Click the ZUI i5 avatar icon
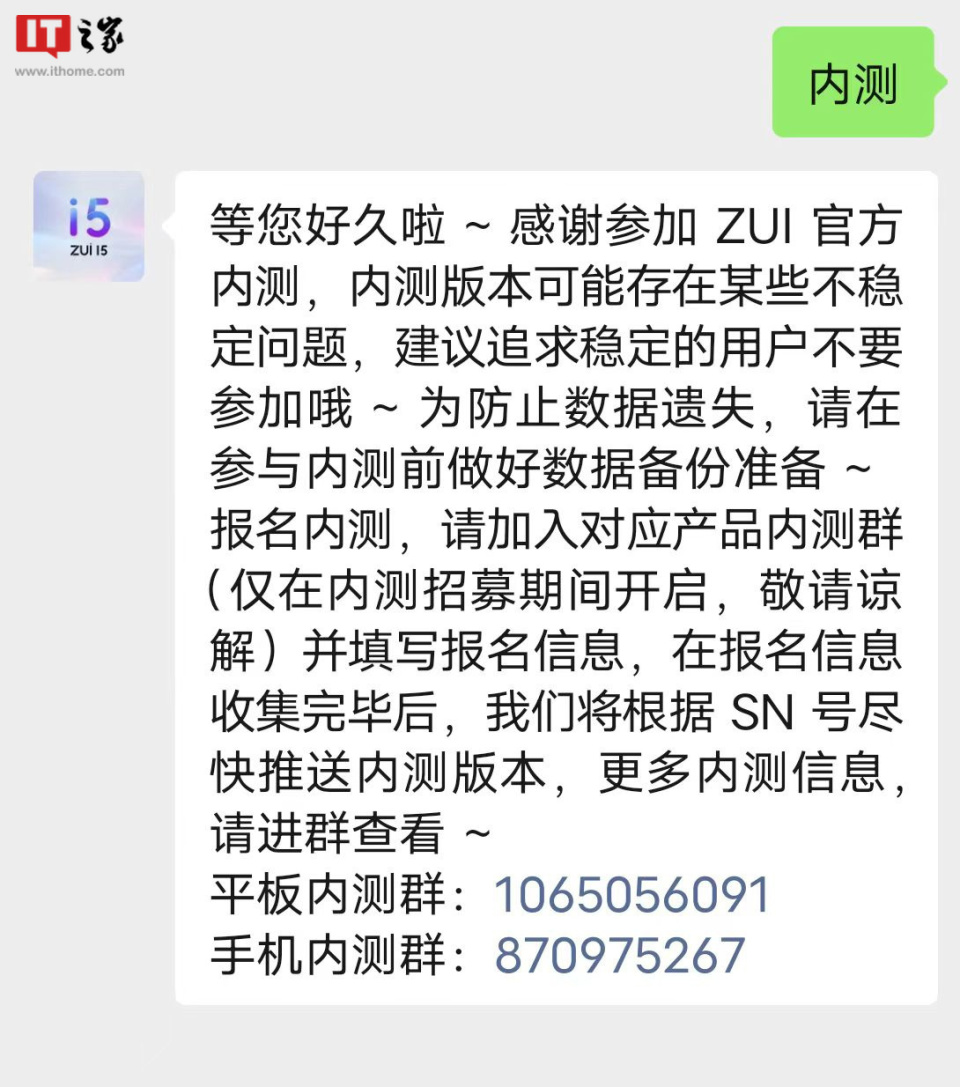 pos(88,223)
